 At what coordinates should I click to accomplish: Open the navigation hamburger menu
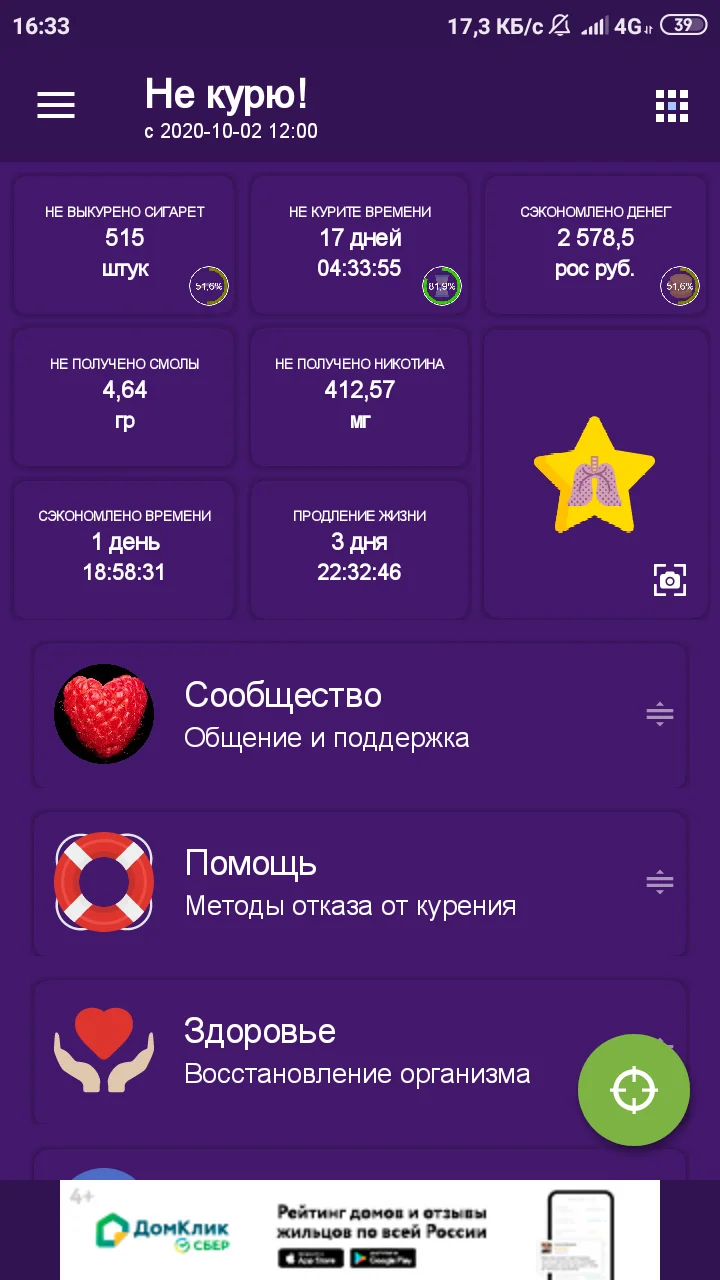[x=55, y=105]
